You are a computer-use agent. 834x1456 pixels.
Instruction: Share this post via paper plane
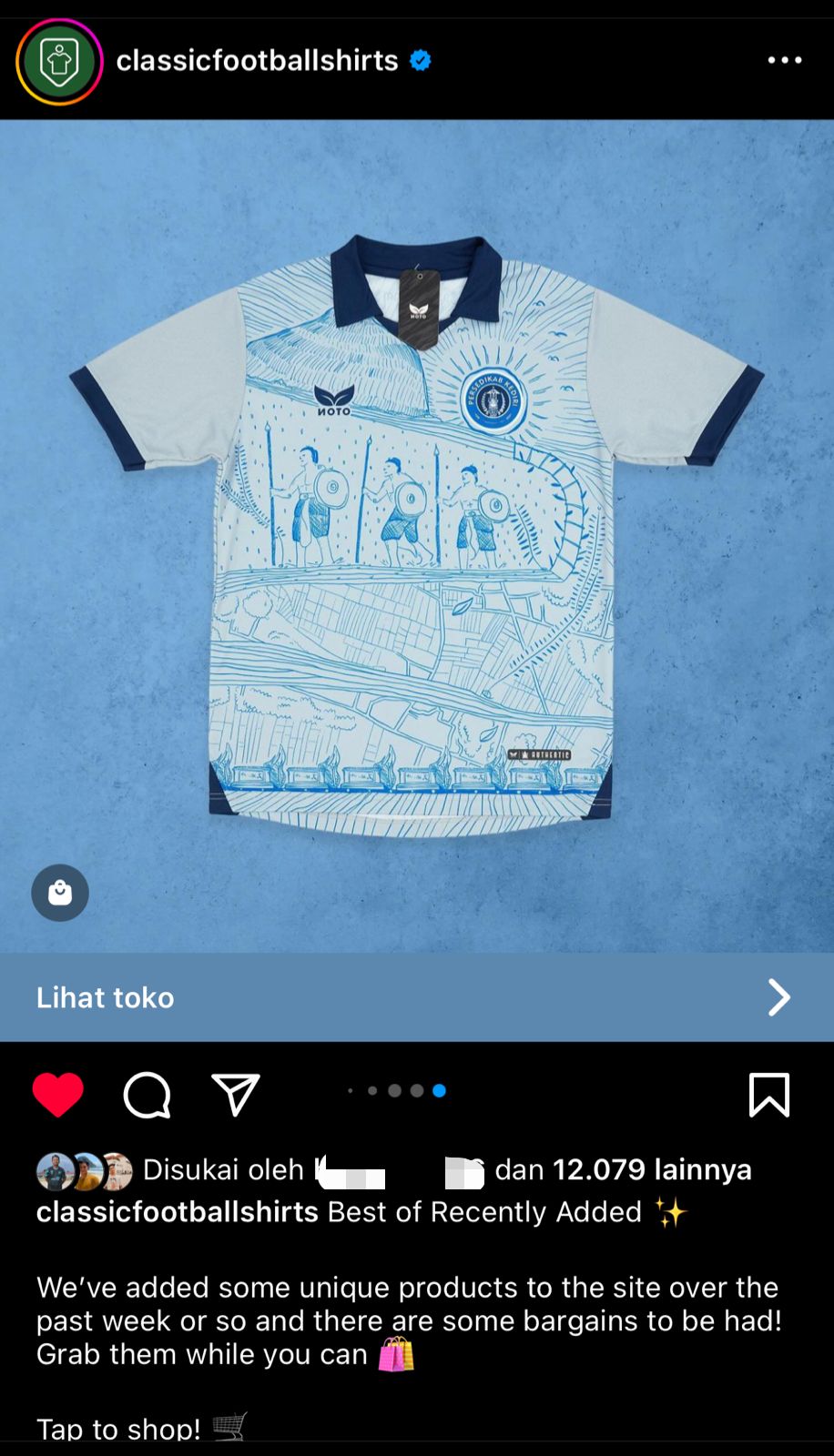tap(236, 1094)
